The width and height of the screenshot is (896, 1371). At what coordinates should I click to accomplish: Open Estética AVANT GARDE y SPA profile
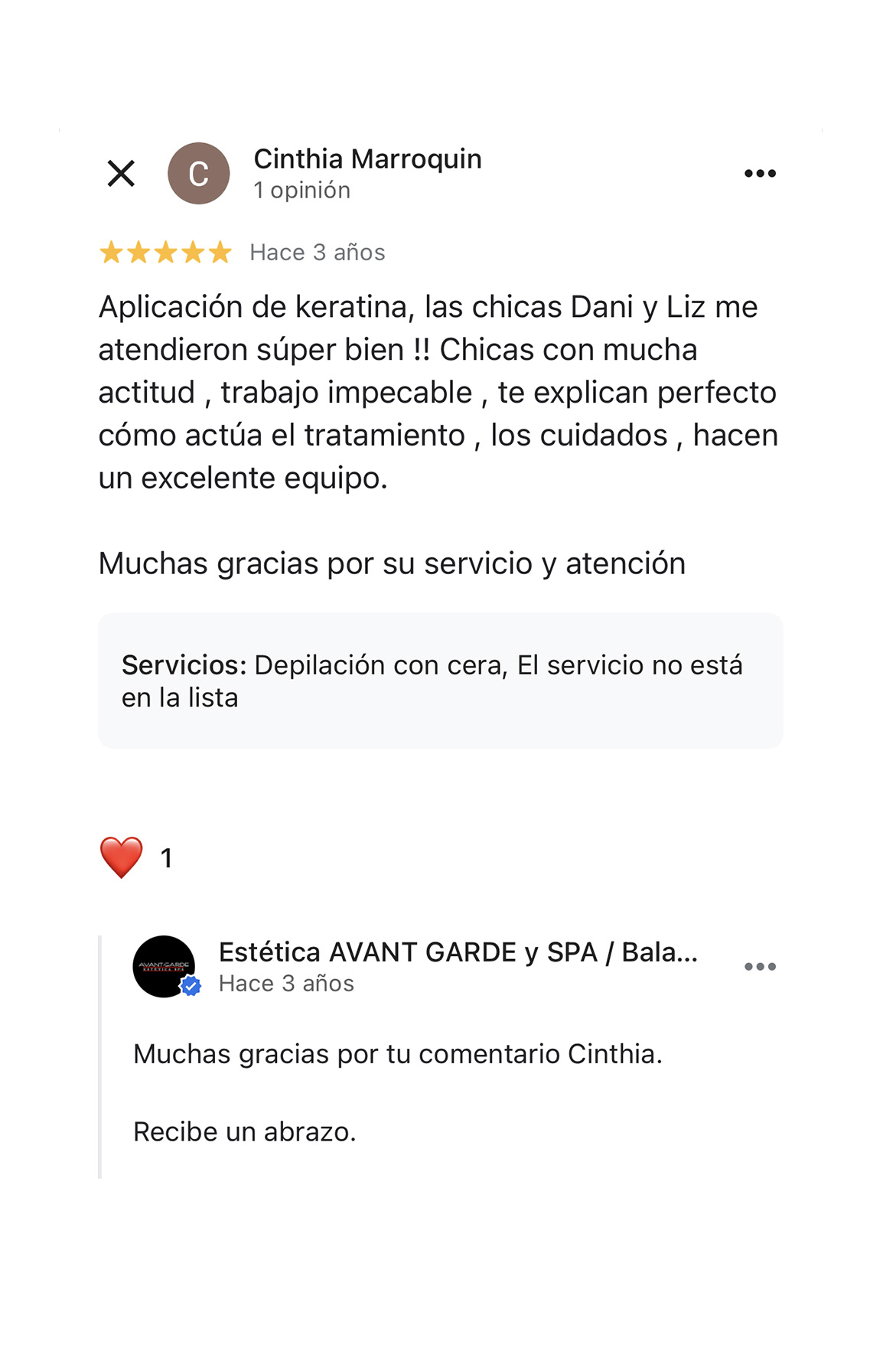click(x=457, y=952)
